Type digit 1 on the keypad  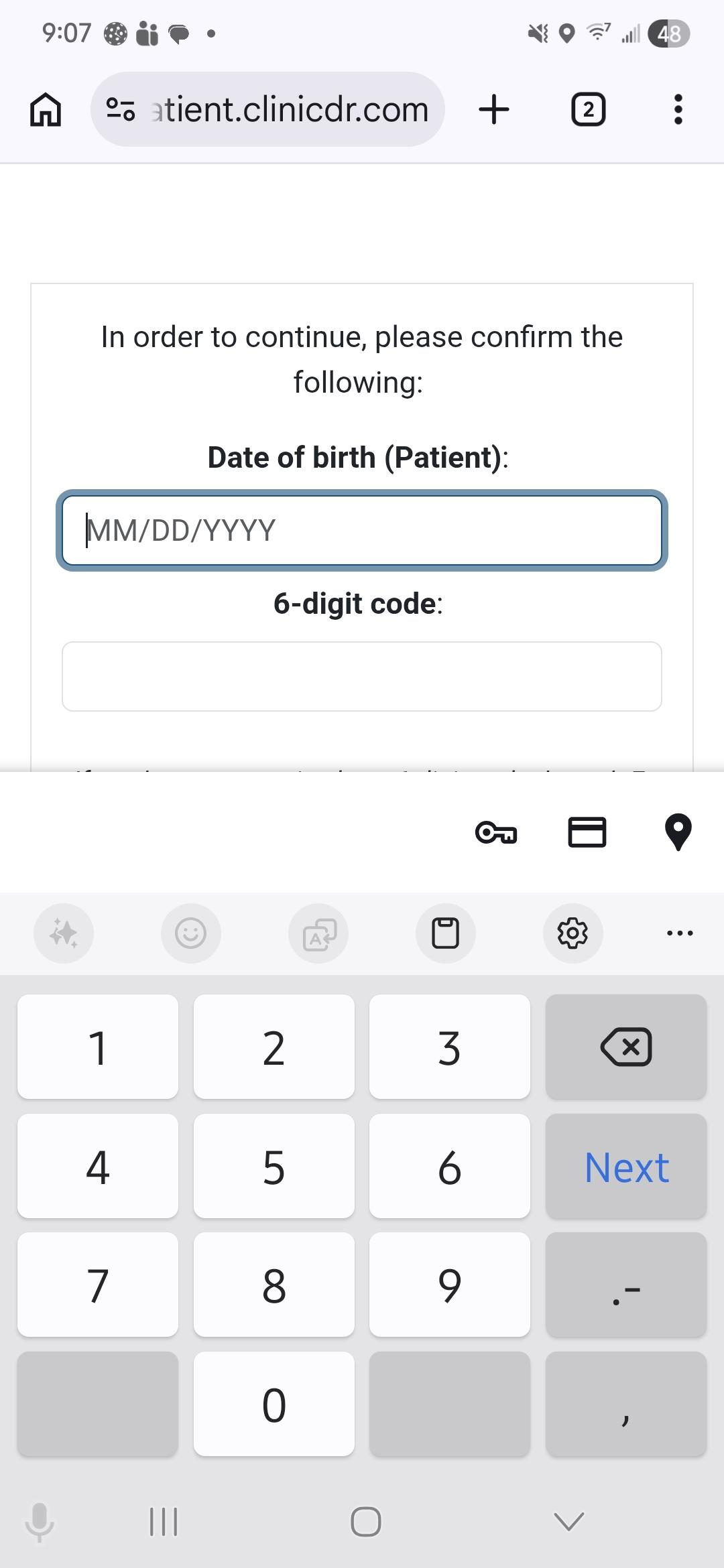pos(98,1047)
